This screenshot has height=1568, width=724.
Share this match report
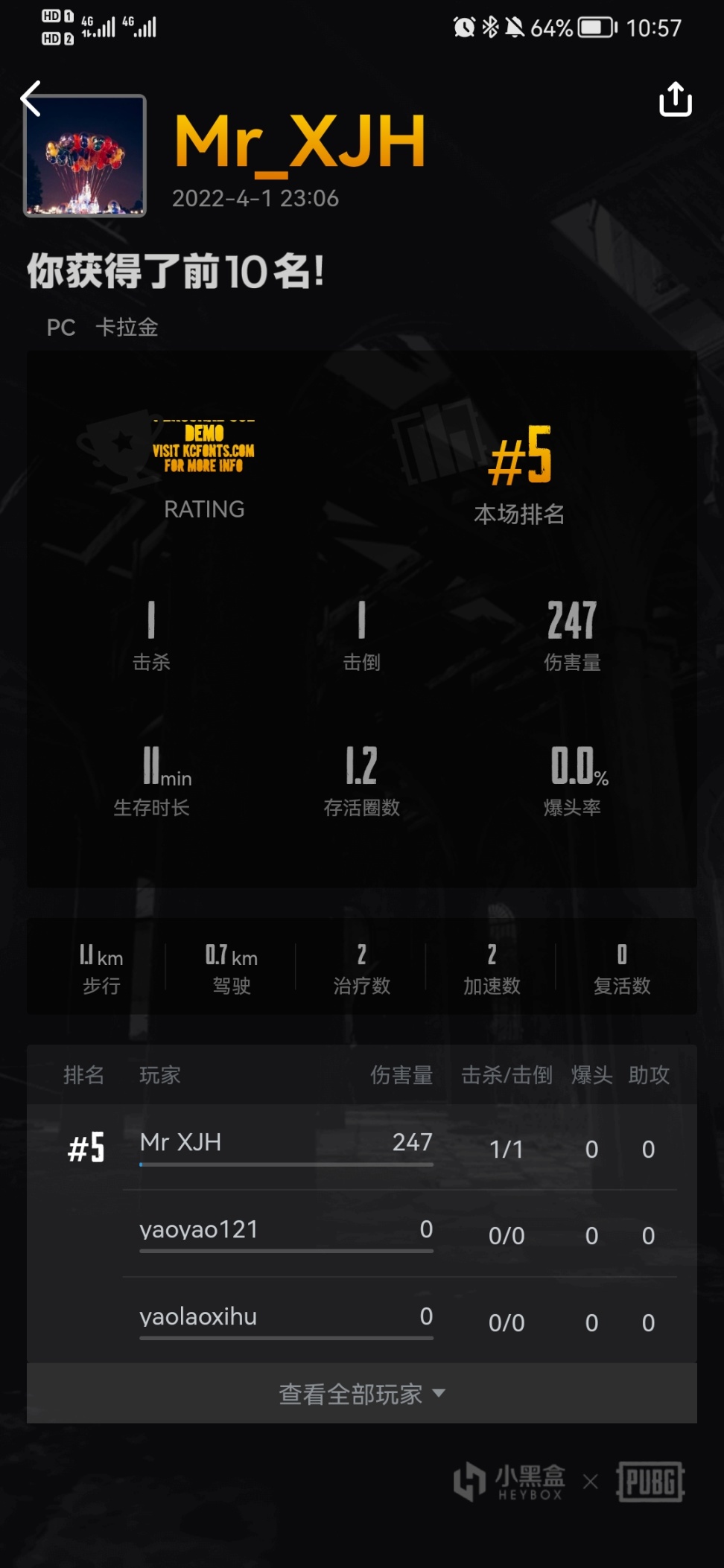675,100
